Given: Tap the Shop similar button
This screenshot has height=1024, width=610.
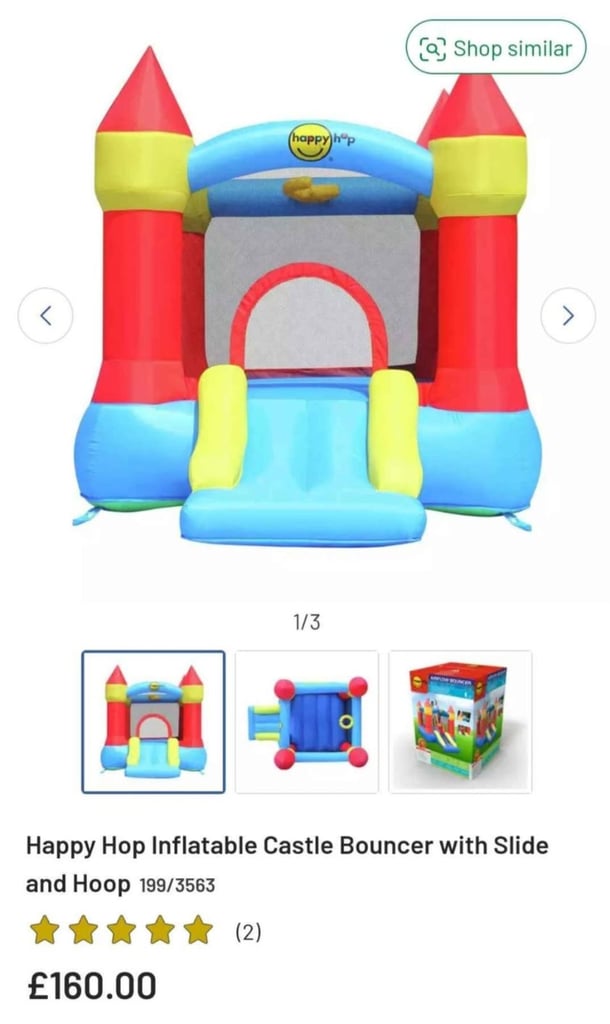Looking at the screenshot, I should pyautogui.click(x=496, y=47).
